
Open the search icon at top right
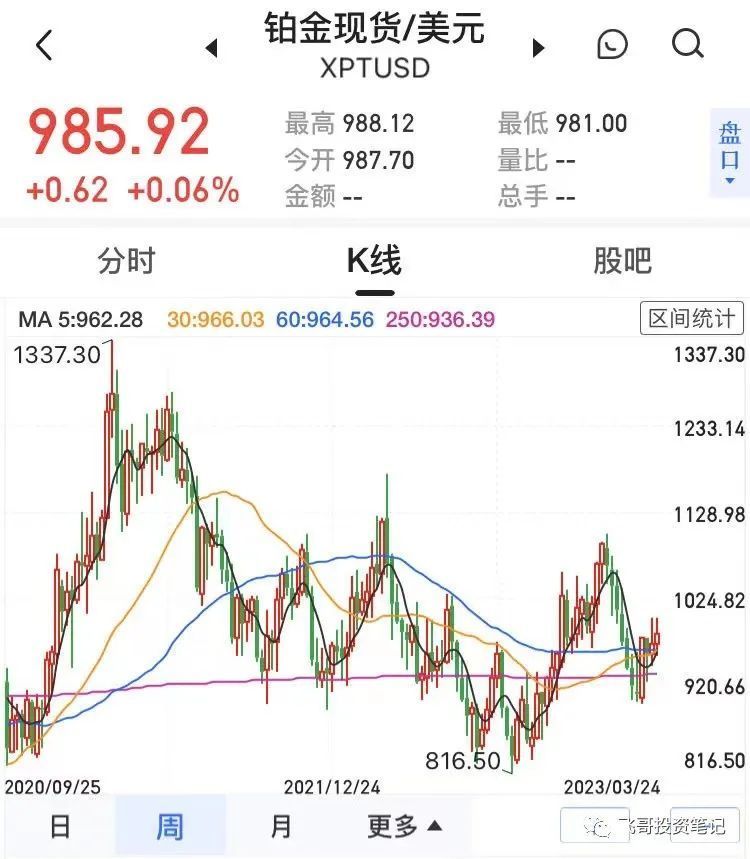[686, 44]
